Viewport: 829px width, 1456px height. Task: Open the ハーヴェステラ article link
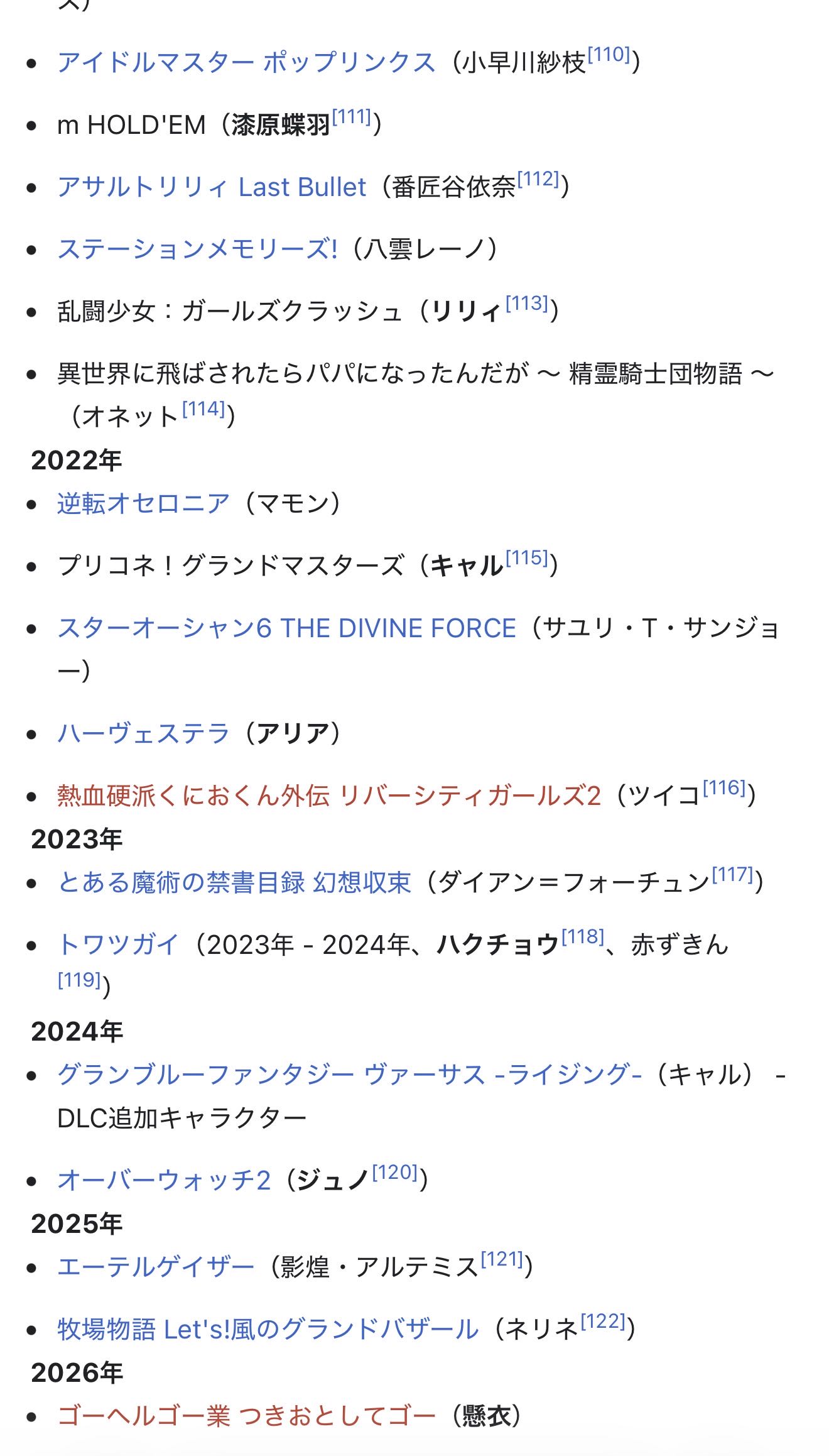[143, 733]
